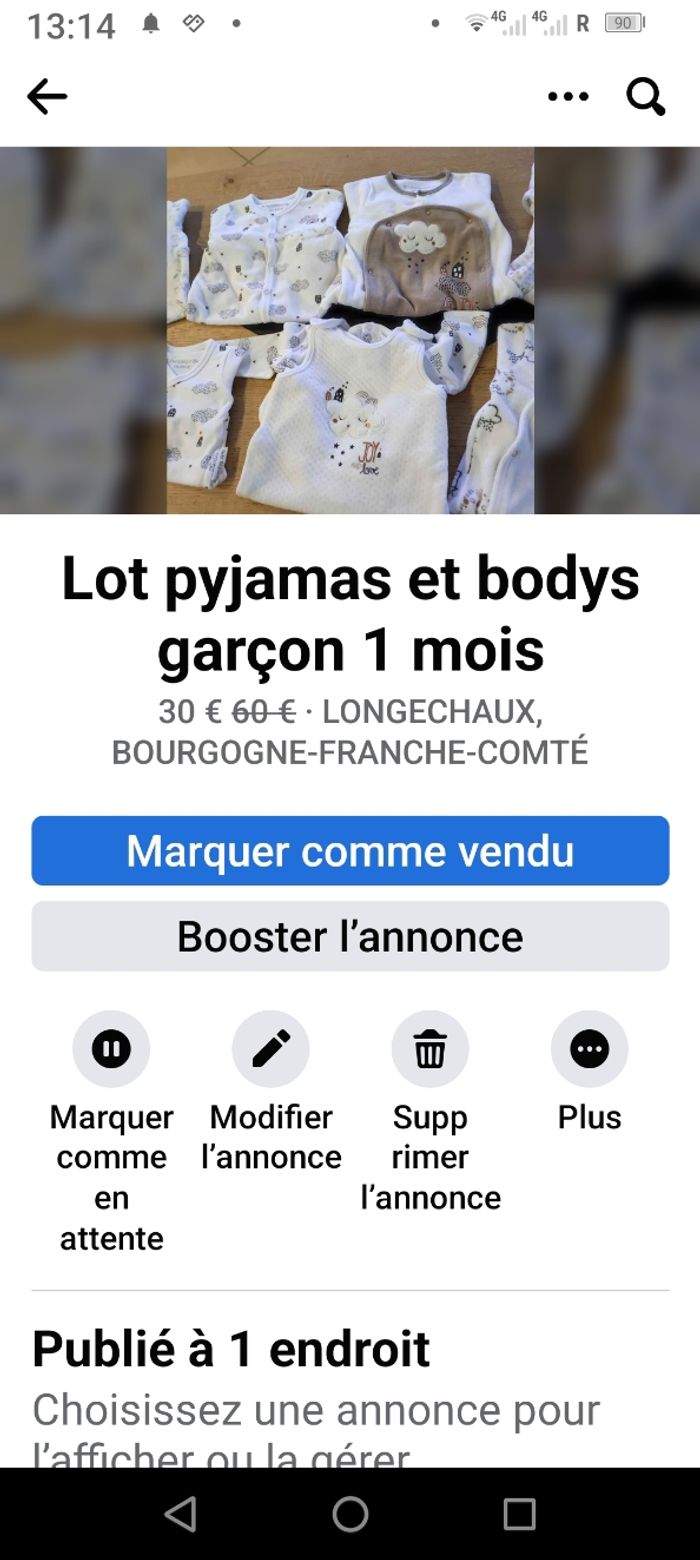Tap the system home button
The image size is (700, 1560).
click(x=350, y=1514)
